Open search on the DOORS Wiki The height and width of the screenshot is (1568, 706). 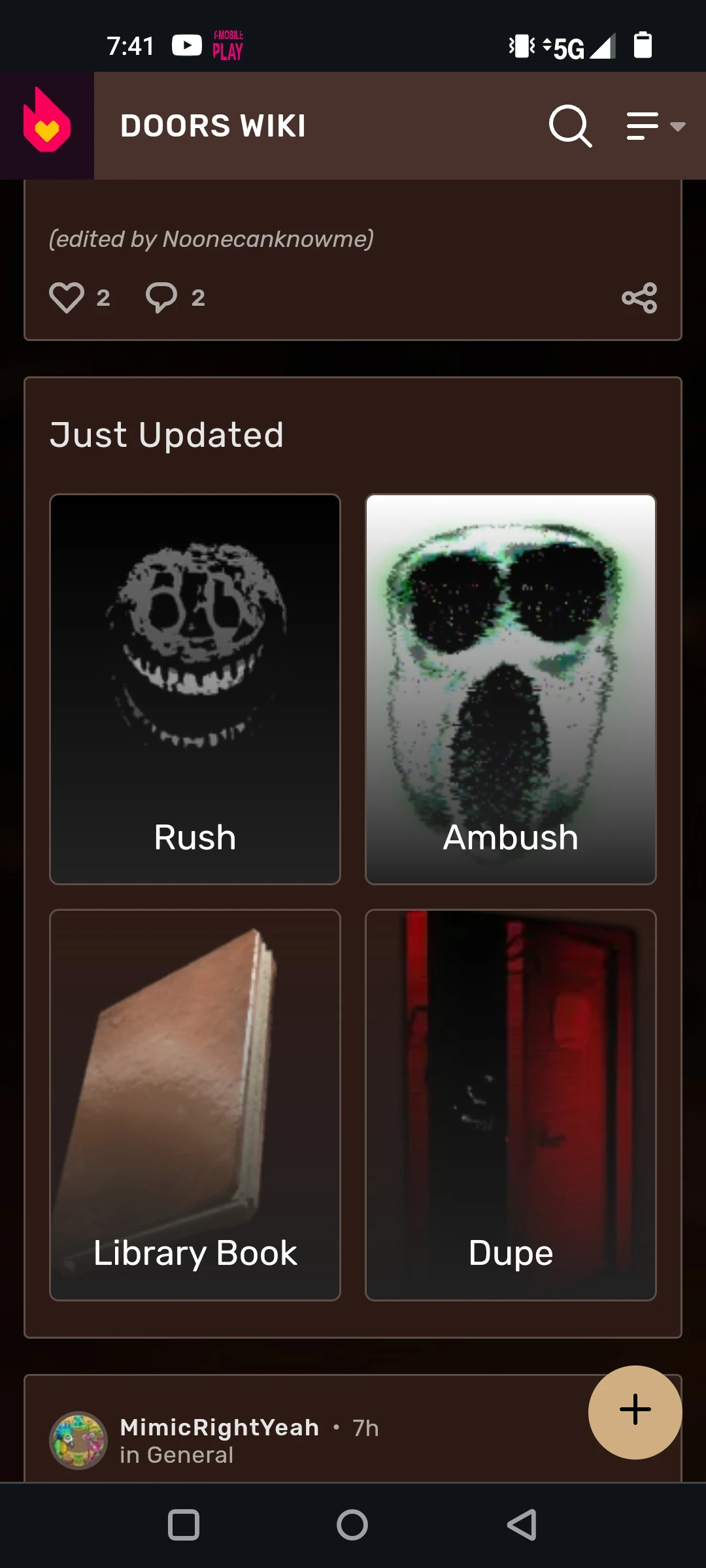pos(569,125)
